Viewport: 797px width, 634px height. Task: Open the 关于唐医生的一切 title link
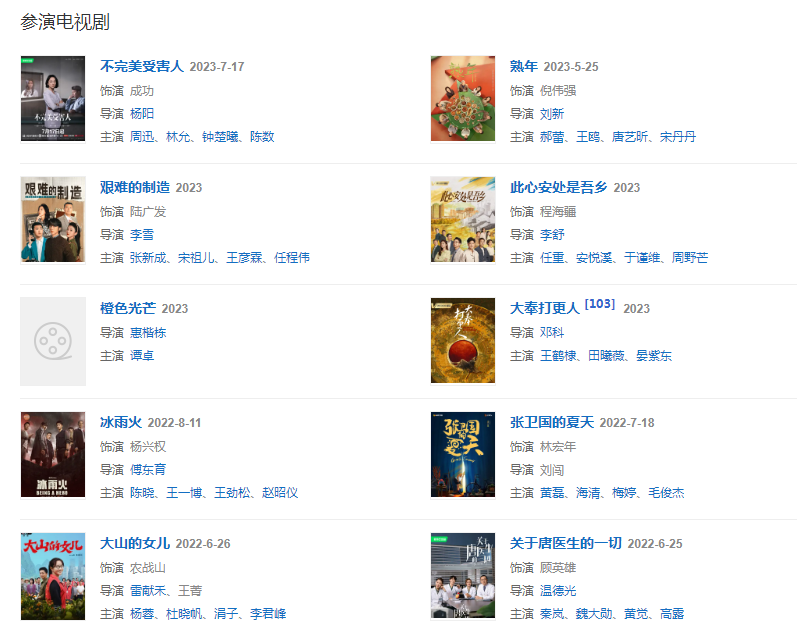[x=566, y=543]
